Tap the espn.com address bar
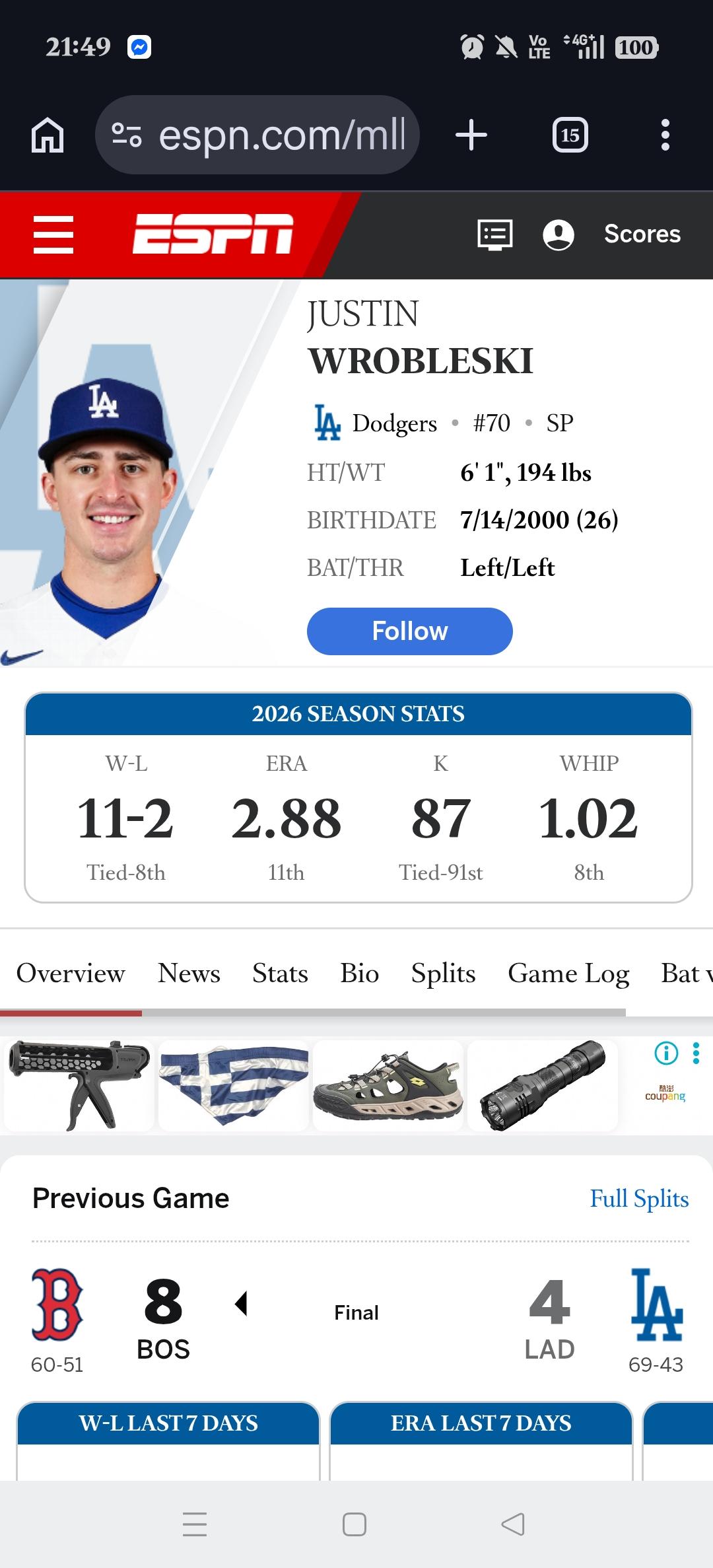Screen dimensions: 713x1568 tap(257, 135)
